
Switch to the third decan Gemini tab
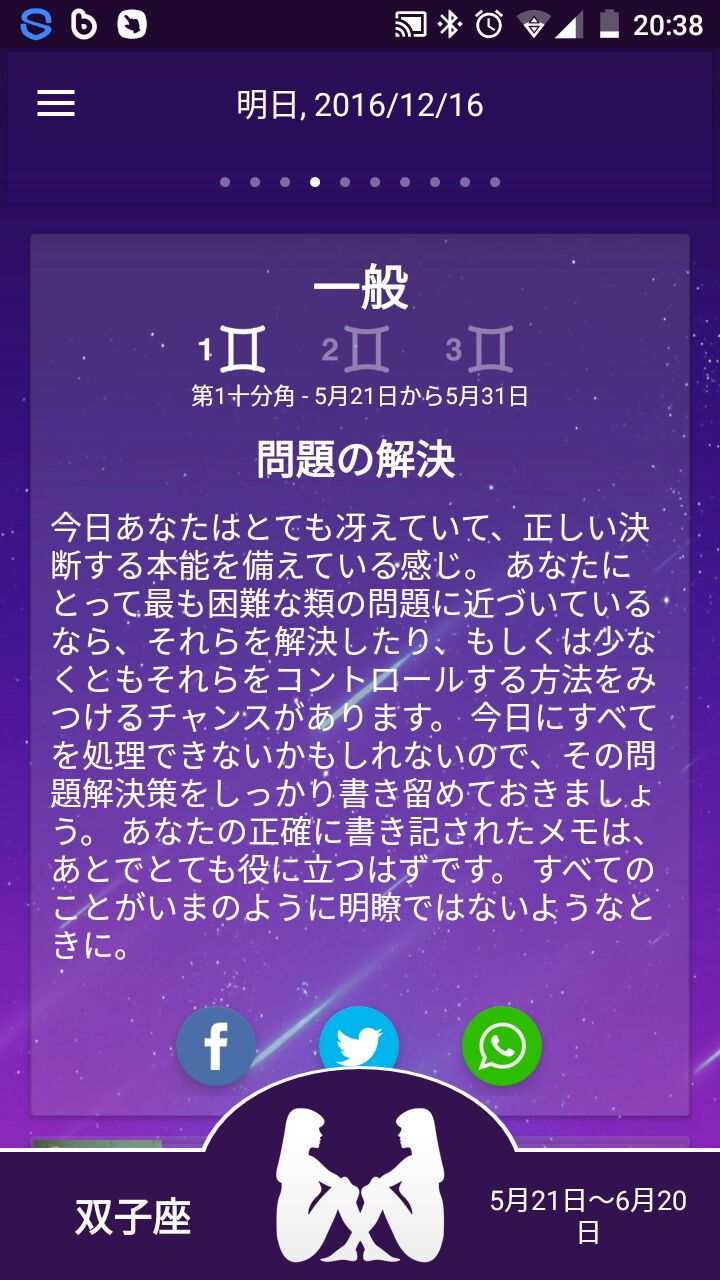[x=479, y=350]
